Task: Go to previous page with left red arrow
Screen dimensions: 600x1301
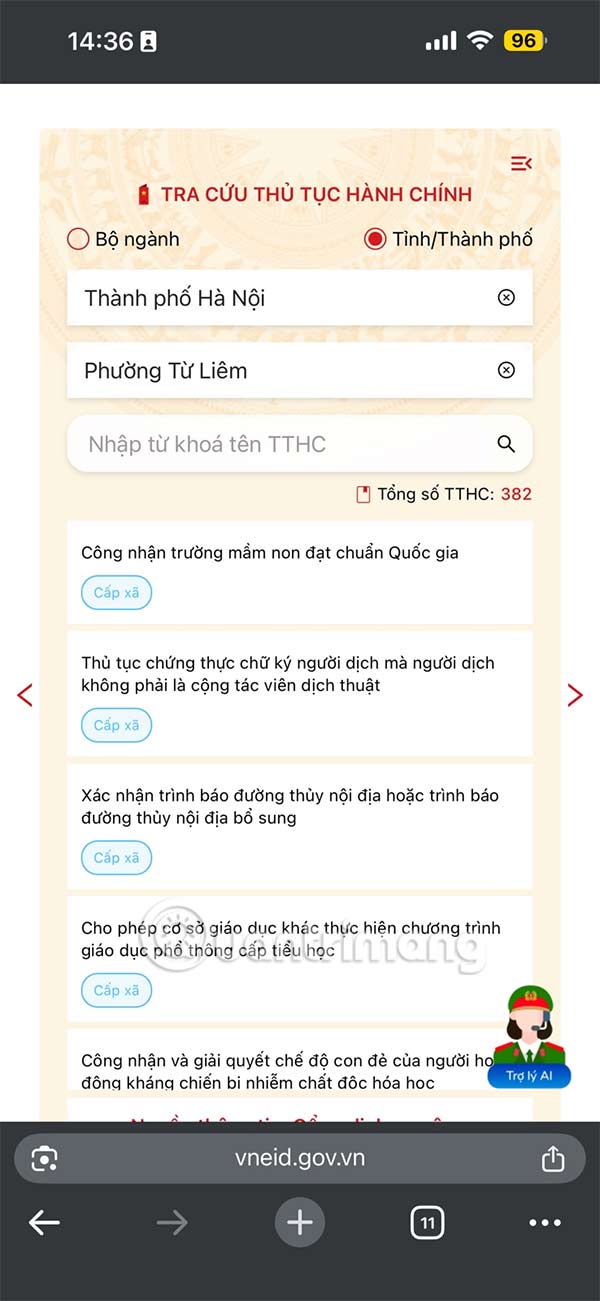Action: (25, 695)
